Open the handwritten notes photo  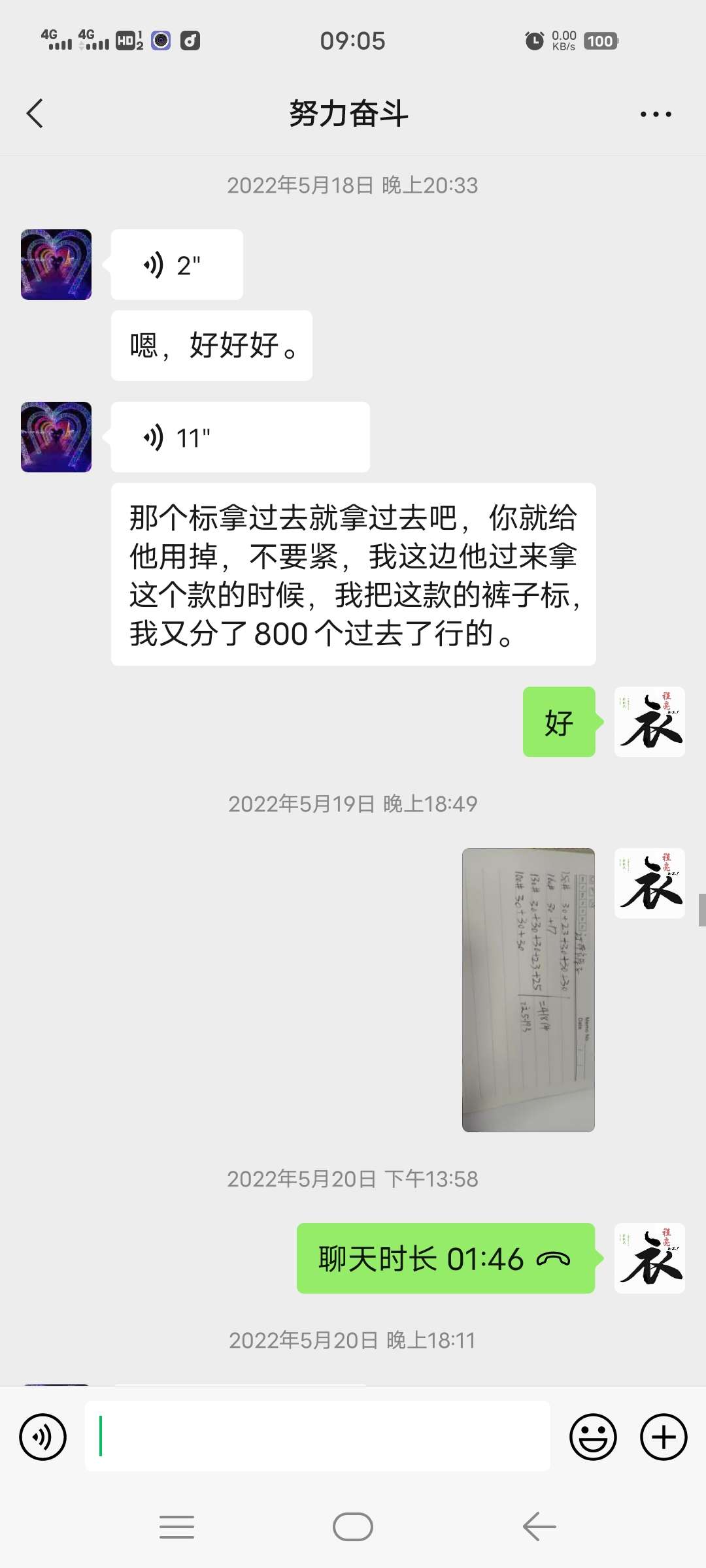coord(528,990)
